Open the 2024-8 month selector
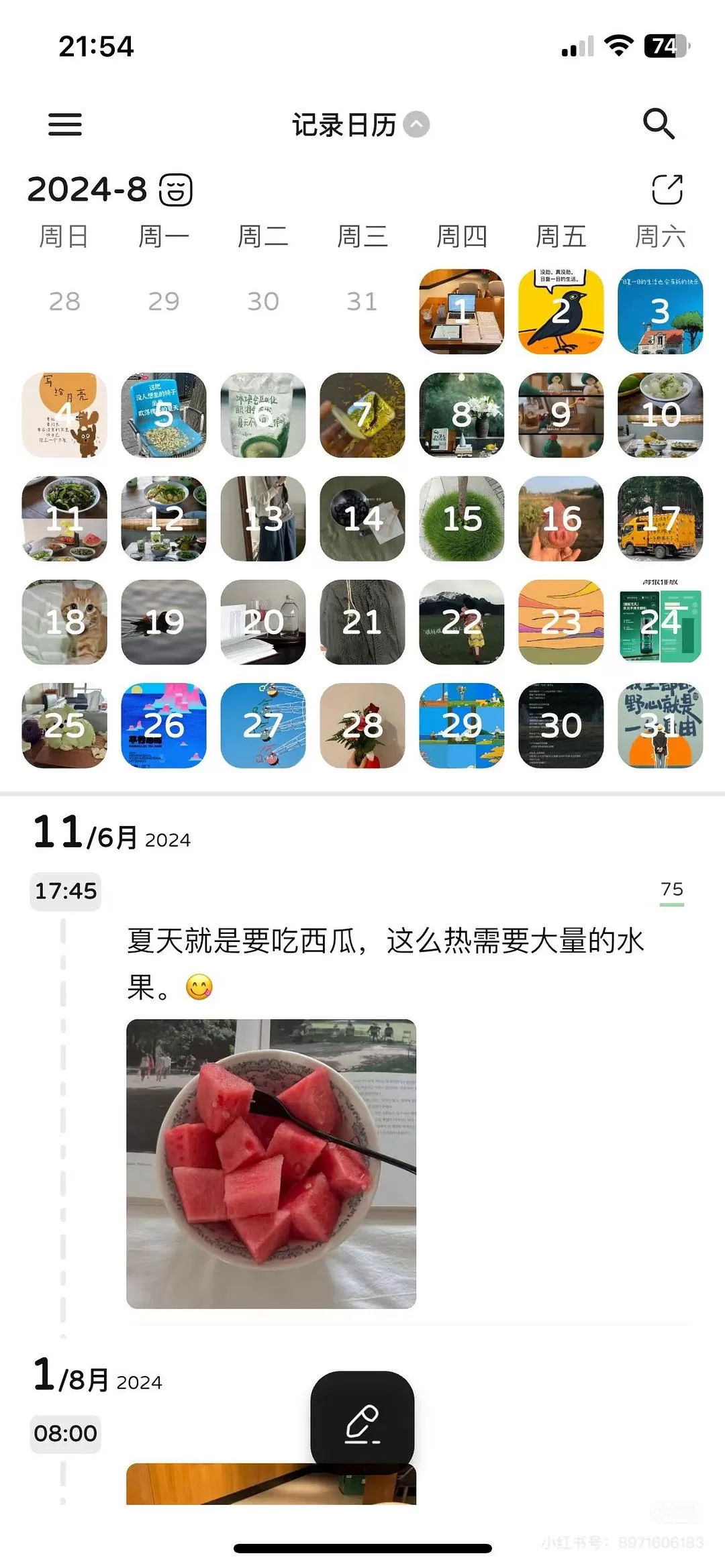The width and height of the screenshot is (725, 1568). tap(87, 190)
